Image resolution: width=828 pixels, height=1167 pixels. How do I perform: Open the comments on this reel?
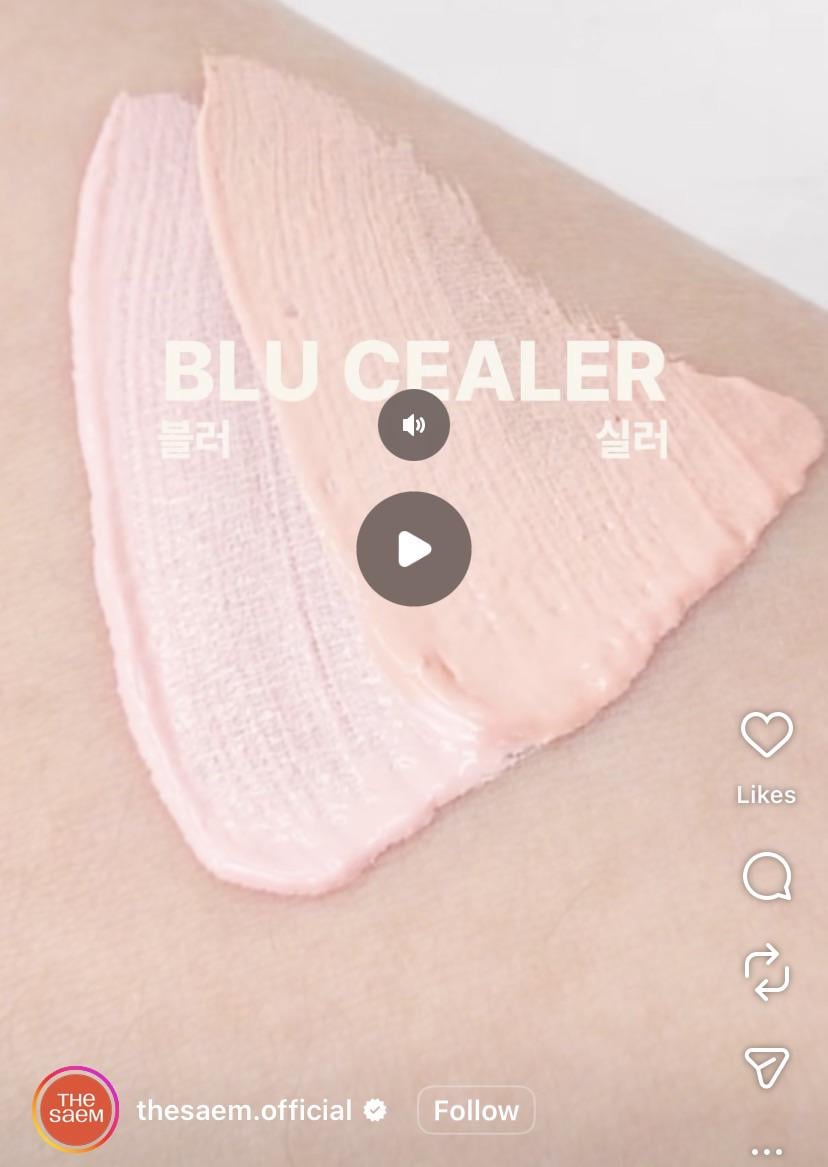(x=766, y=878)
